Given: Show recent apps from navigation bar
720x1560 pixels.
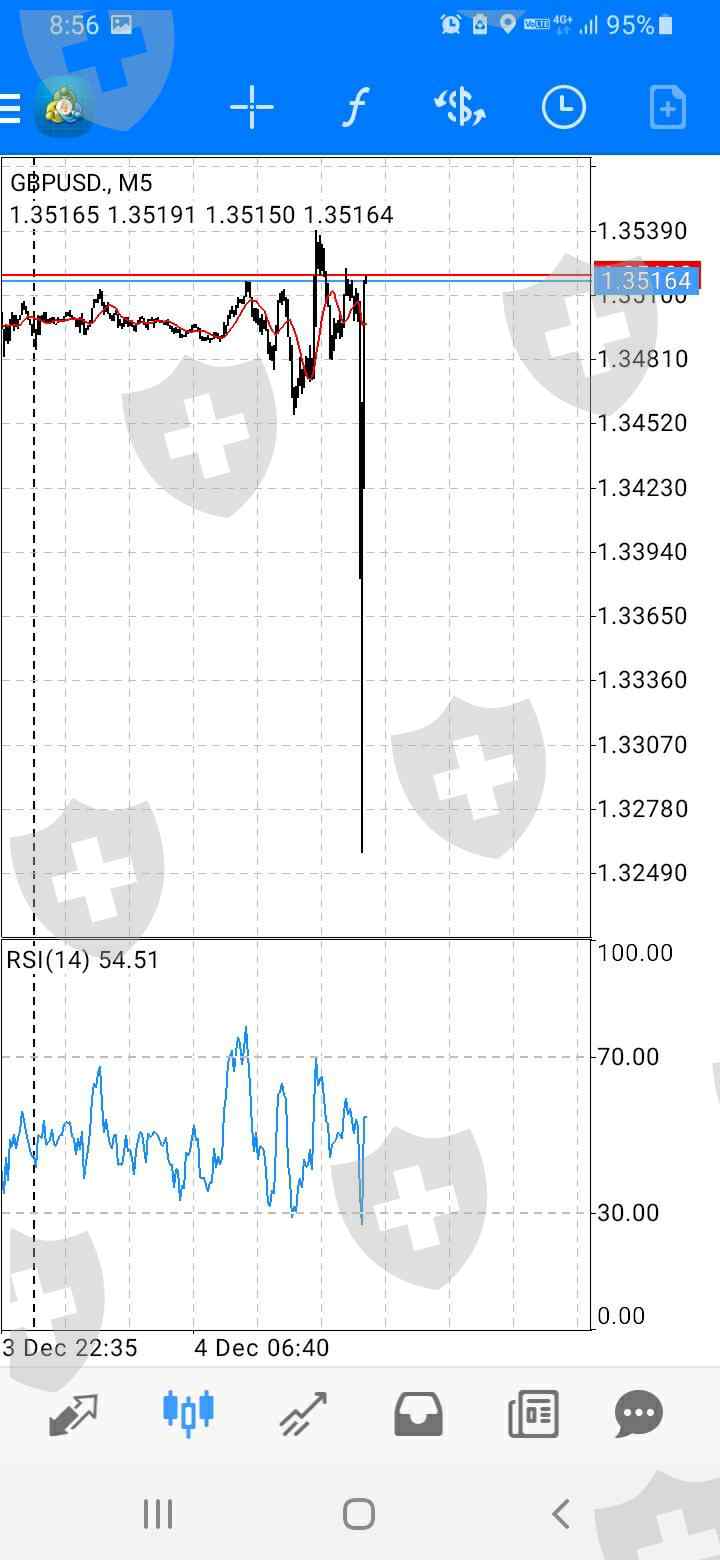Looking at the screenshot, I should 158,1513.
